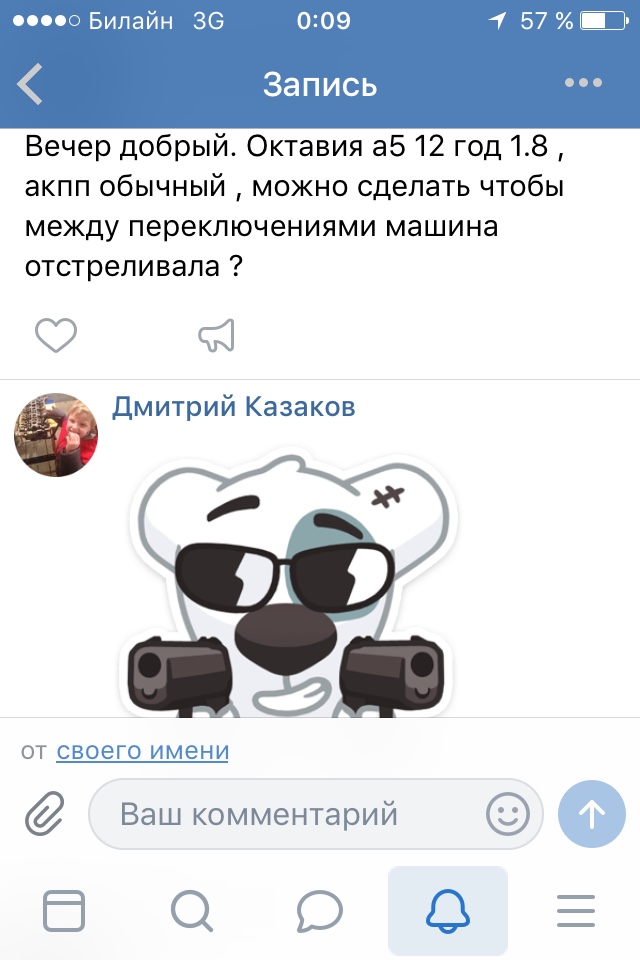
Task: Go back using the top-left arrow
Action: [x=31, y=84]
